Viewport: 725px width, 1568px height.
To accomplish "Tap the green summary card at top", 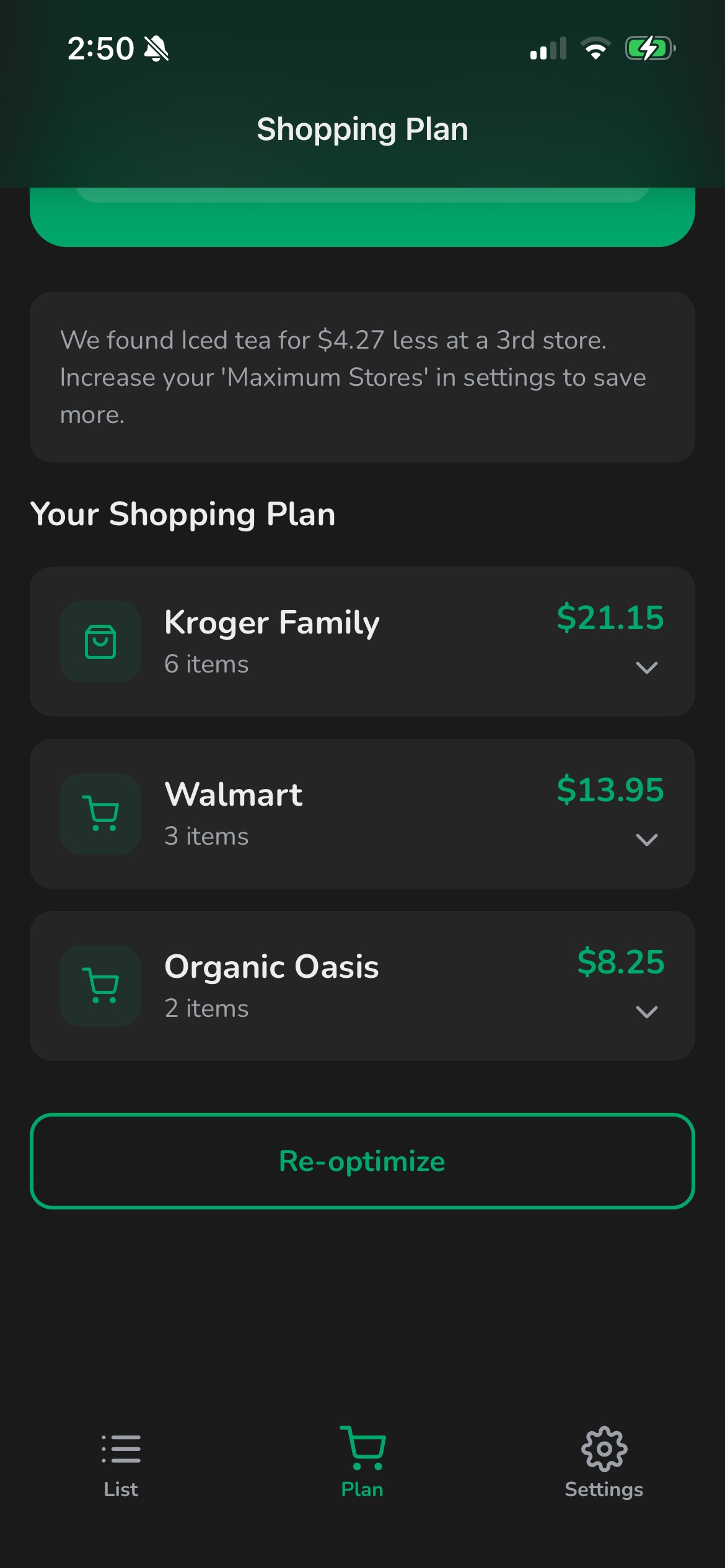I will pyautogui.click(x=362, y=217).
